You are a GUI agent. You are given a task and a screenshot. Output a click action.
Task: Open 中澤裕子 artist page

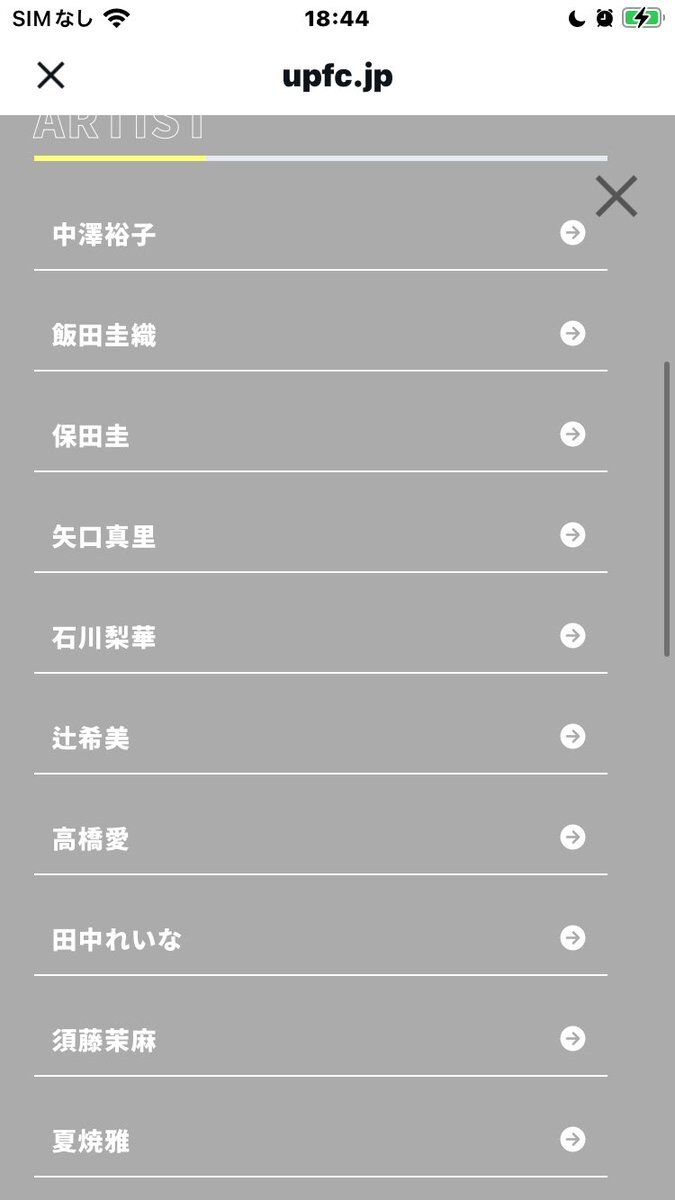tap(320, 234)
